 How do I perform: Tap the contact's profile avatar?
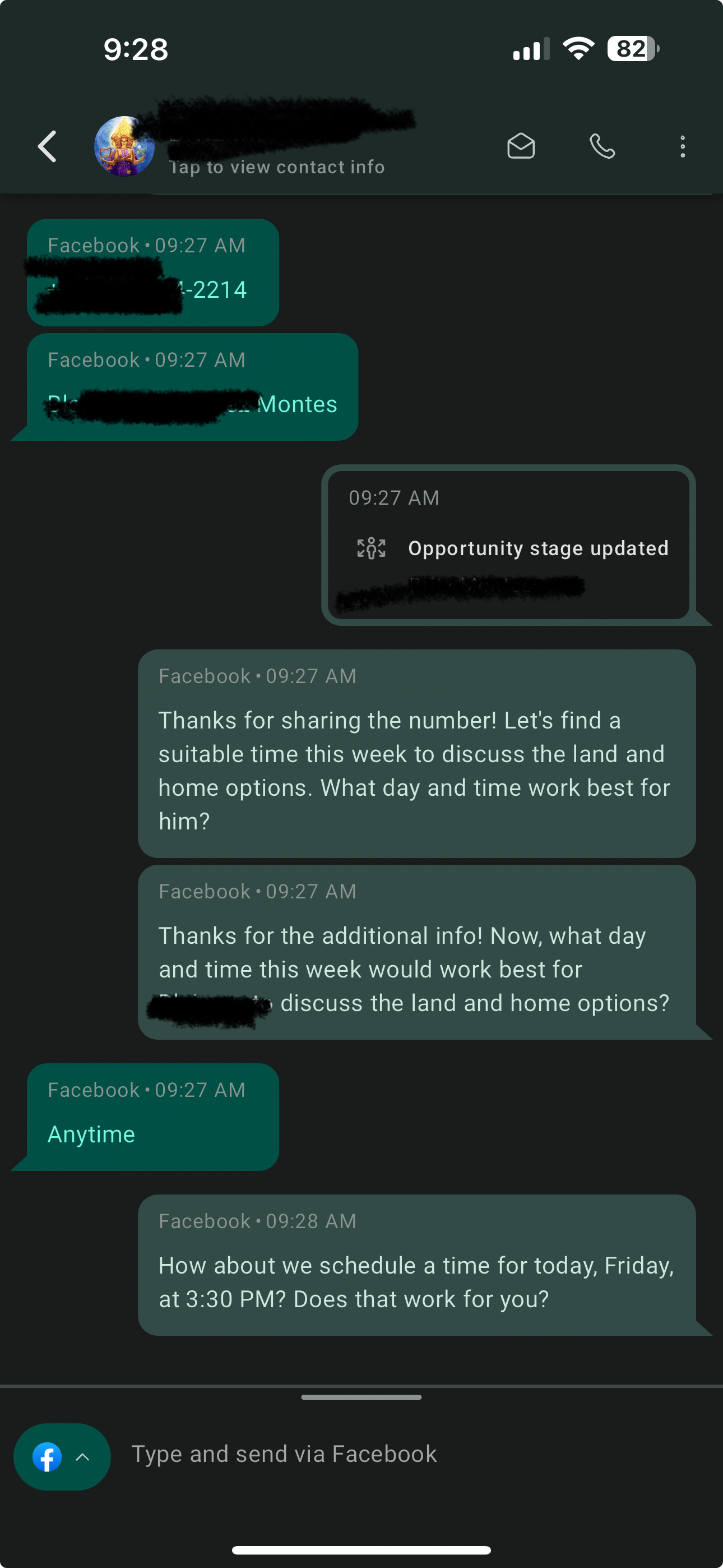(125, 146)
